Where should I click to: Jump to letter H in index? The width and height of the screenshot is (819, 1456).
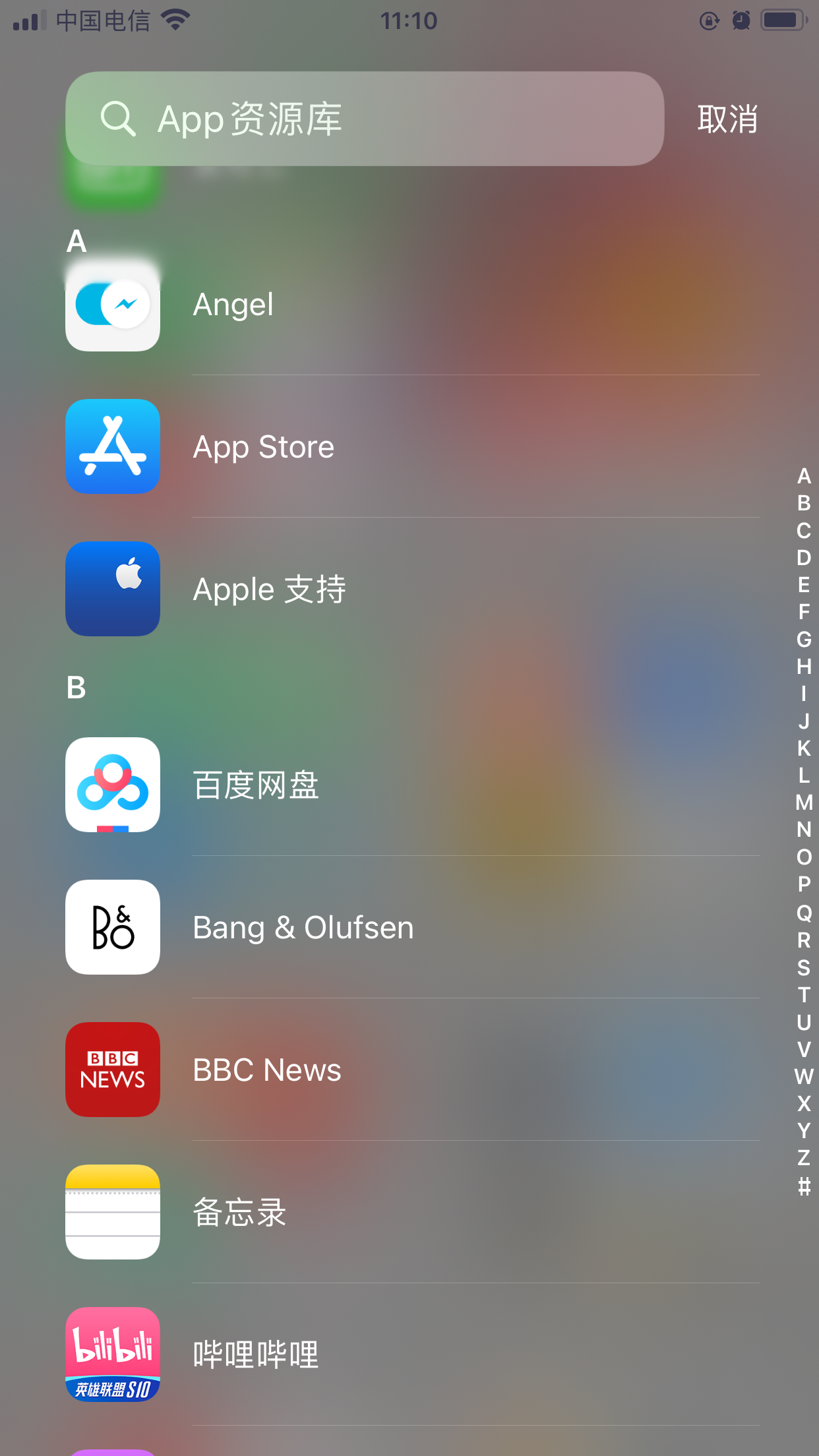coord(804,667)
